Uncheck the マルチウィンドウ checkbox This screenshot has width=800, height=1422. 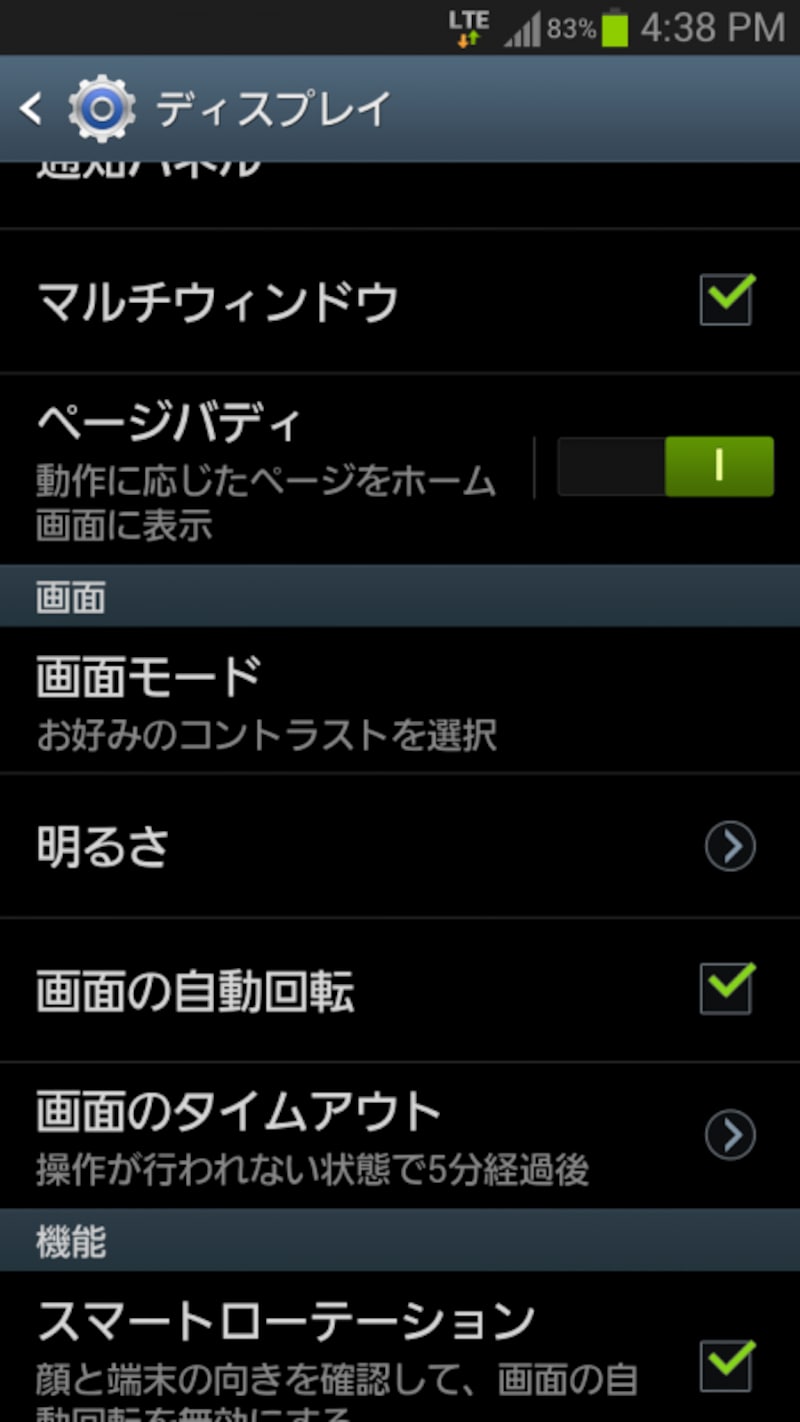726,301
